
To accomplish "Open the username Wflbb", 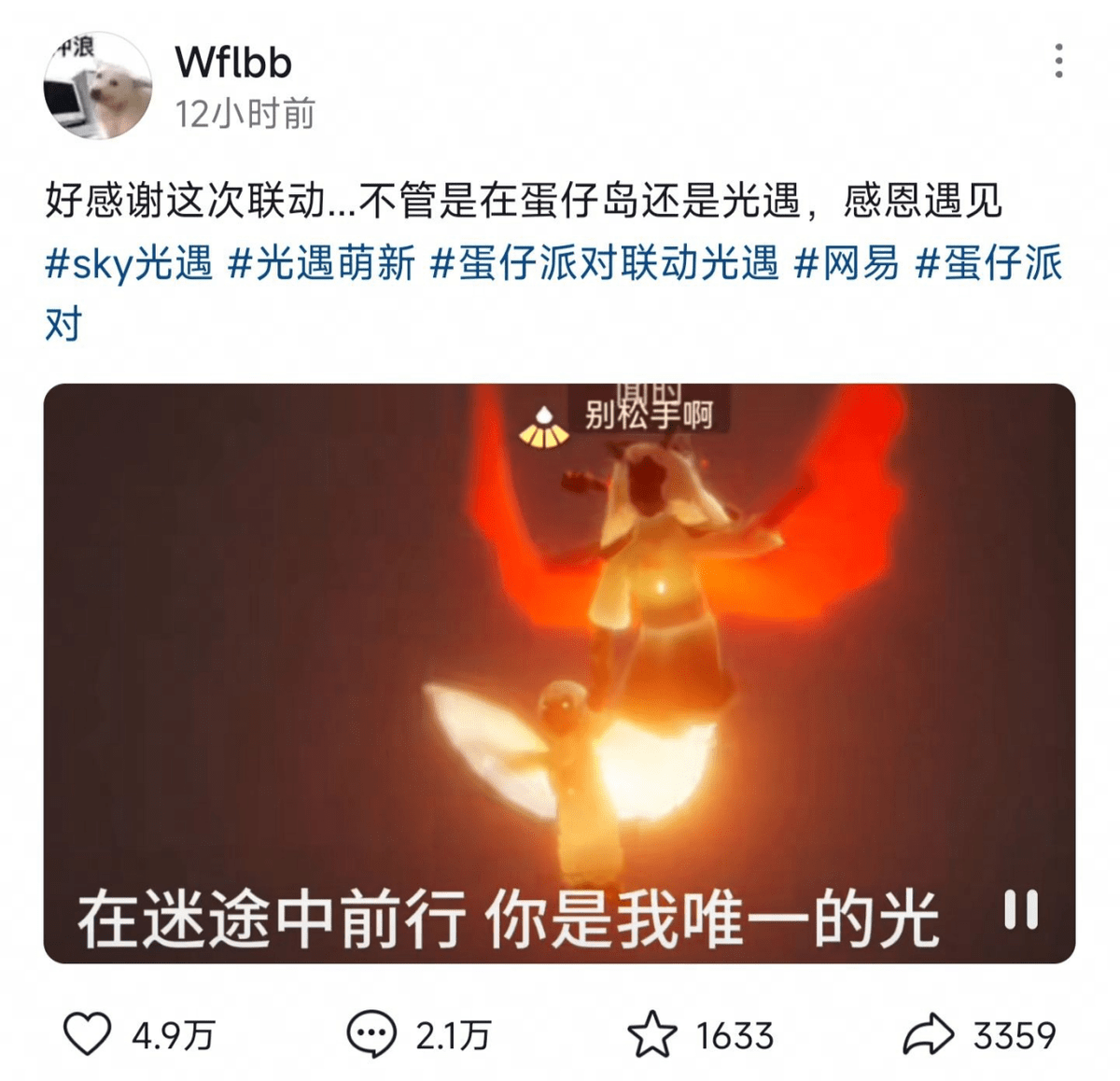I will [x=233, y=63].
